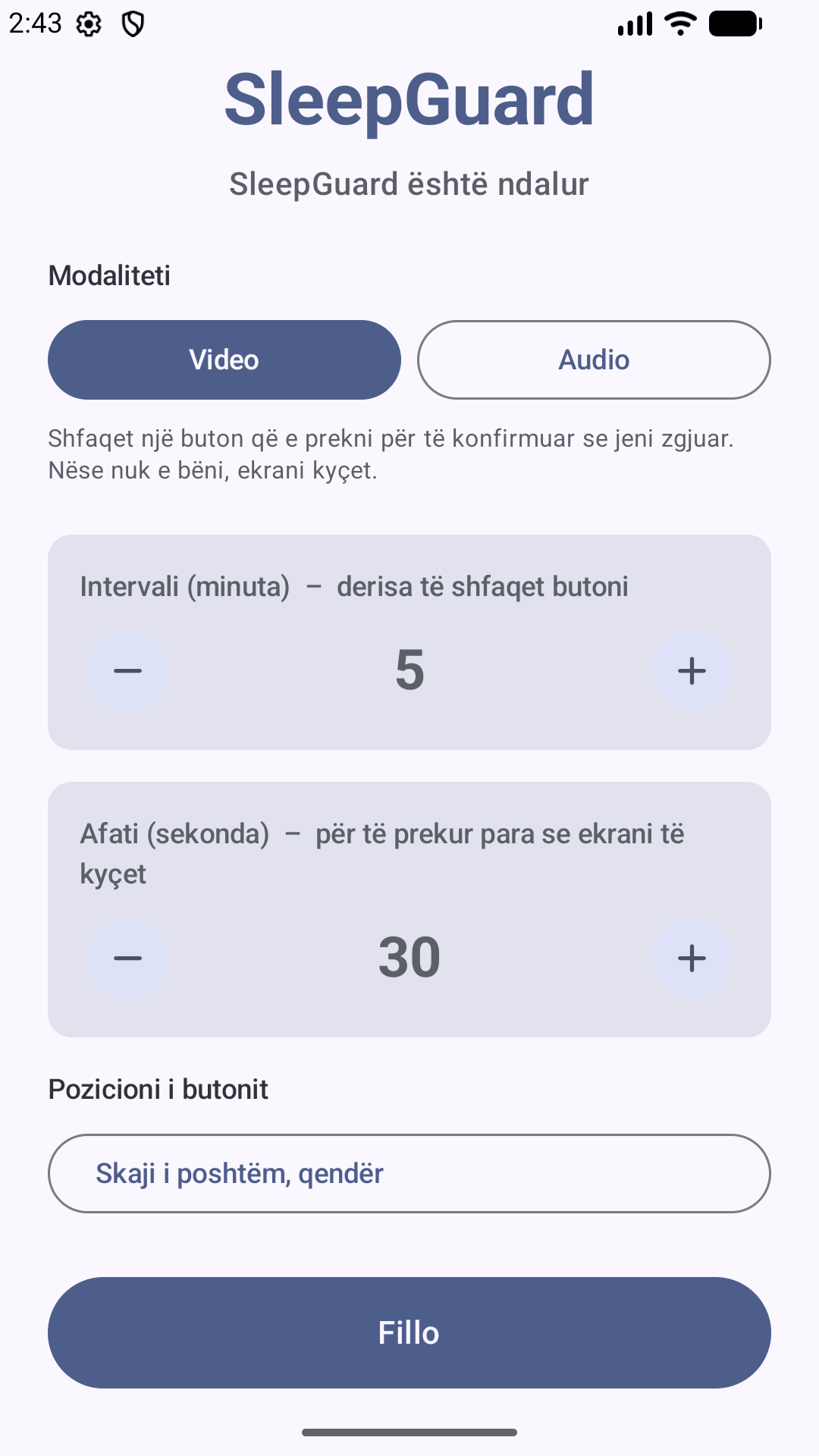Select the Video mode
This screenshot has width=819, height=1456.
click(x=224, y=359)
